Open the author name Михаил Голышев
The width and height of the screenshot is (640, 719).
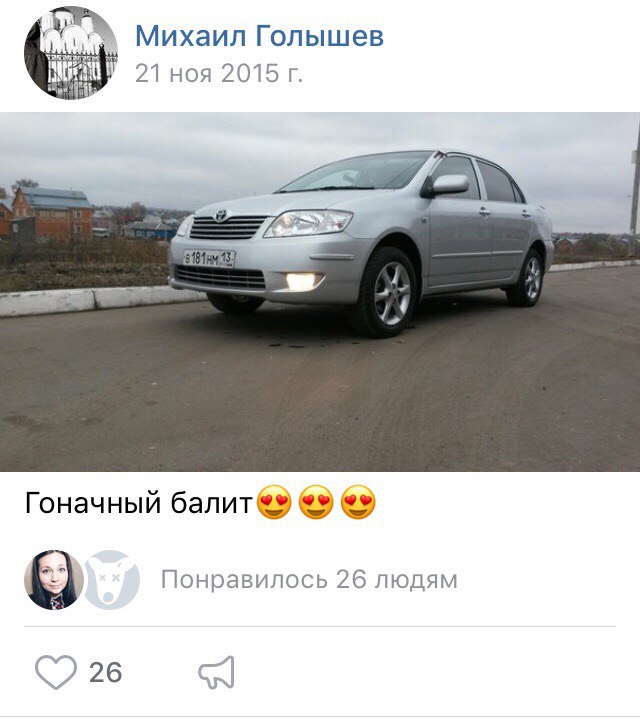click(259, 37)
